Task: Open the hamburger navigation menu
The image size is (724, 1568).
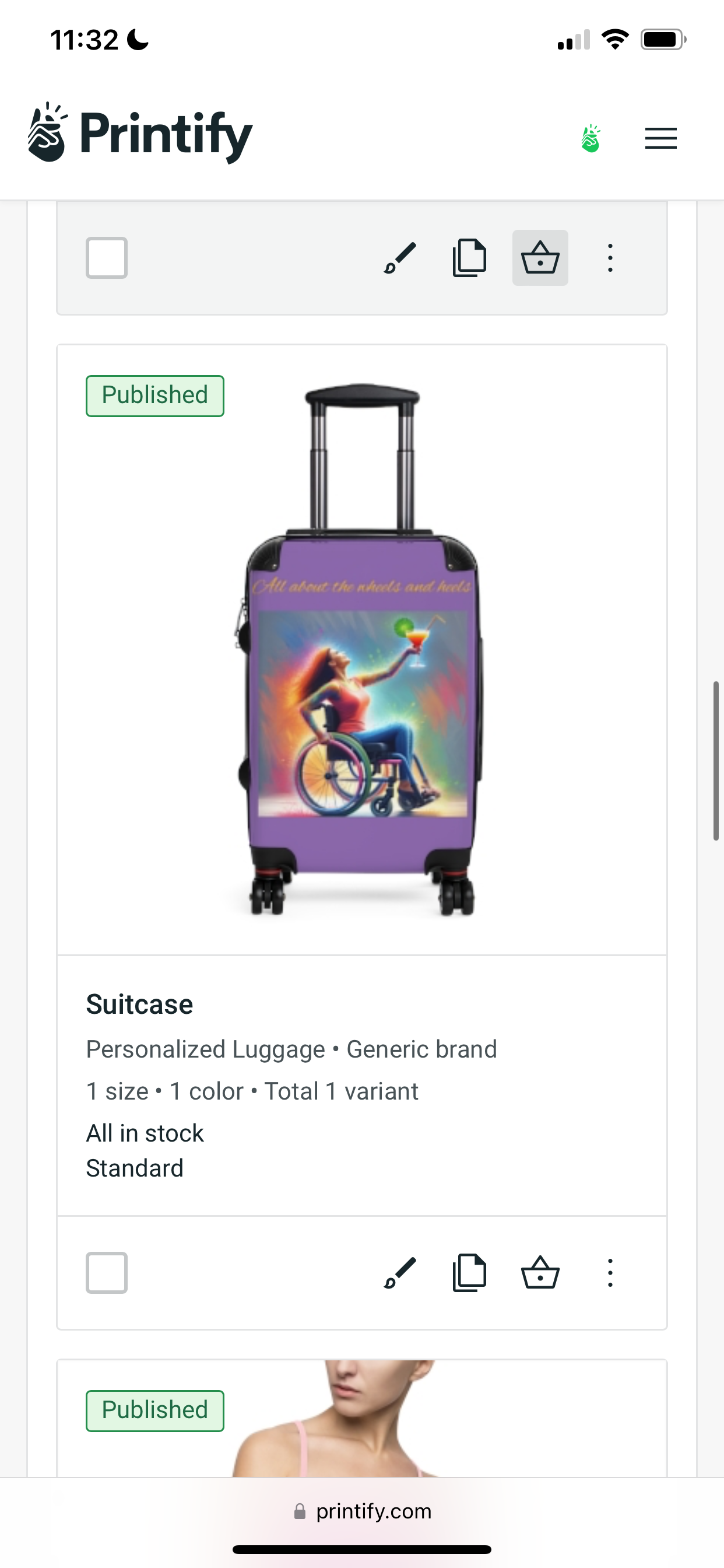Action: point(660,138)
